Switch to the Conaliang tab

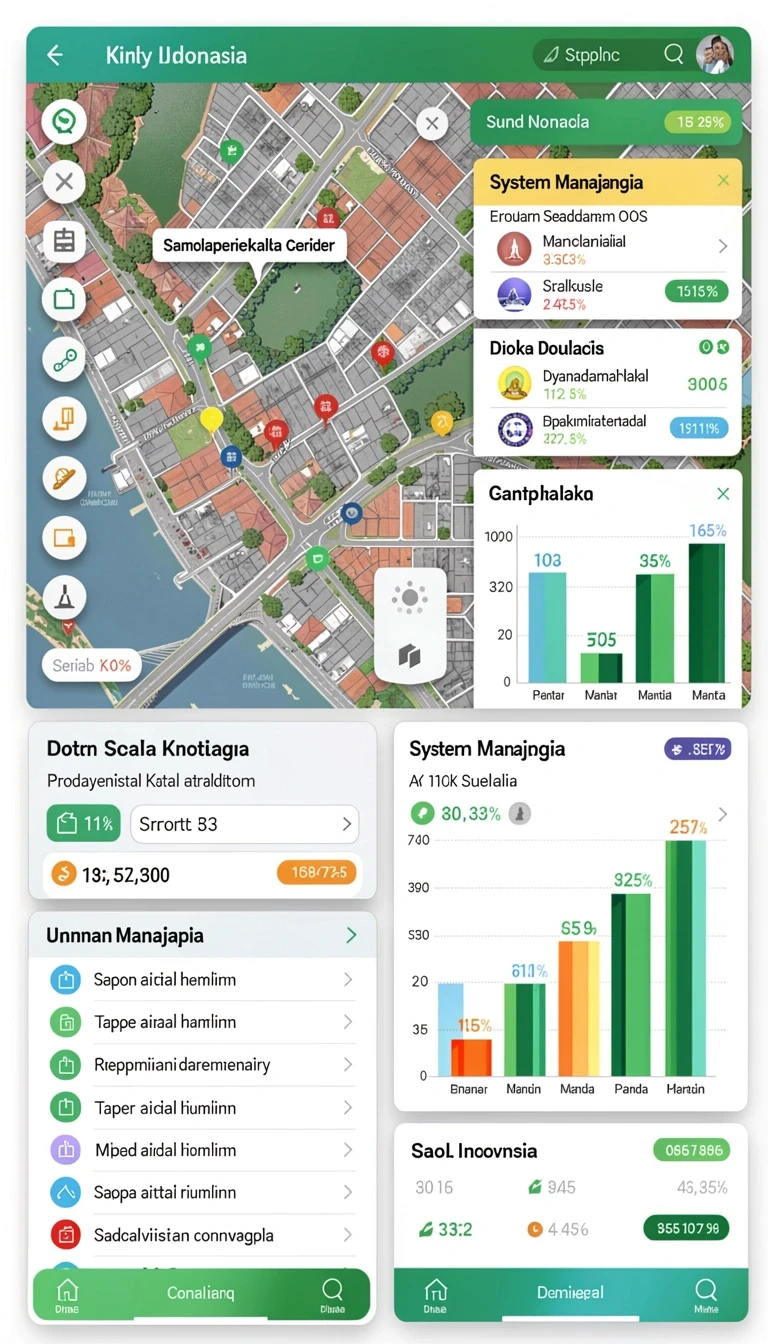tap(200, 1294)
